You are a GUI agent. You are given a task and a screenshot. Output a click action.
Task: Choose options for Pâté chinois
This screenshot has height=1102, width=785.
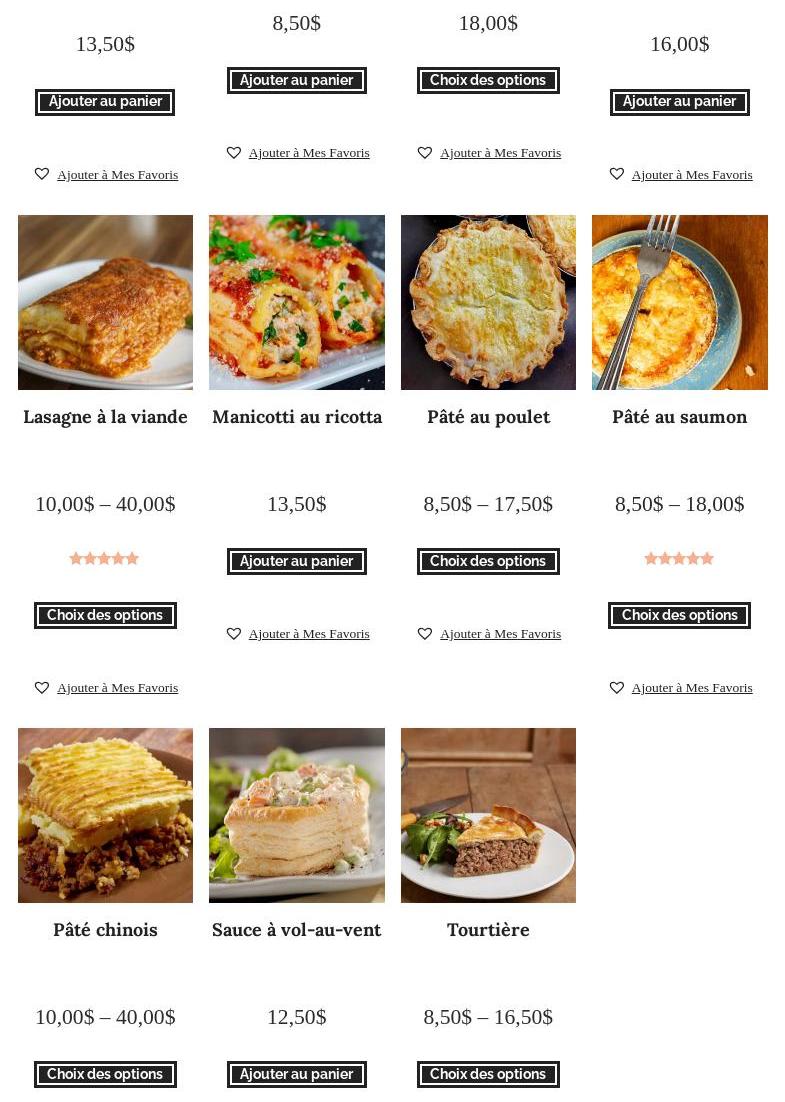click(x=105, y=1074)
